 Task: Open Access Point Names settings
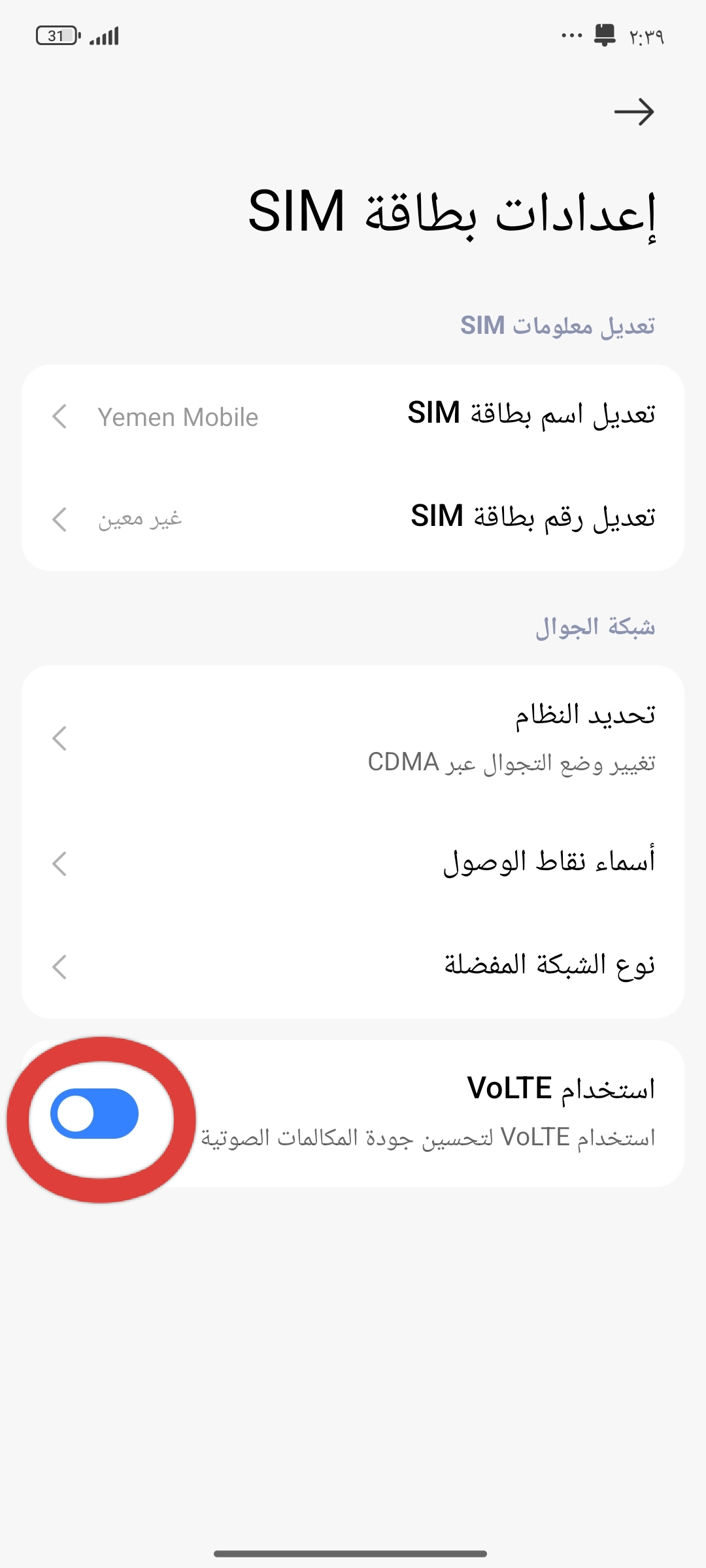pyautogui.click(x=353, y=863)
